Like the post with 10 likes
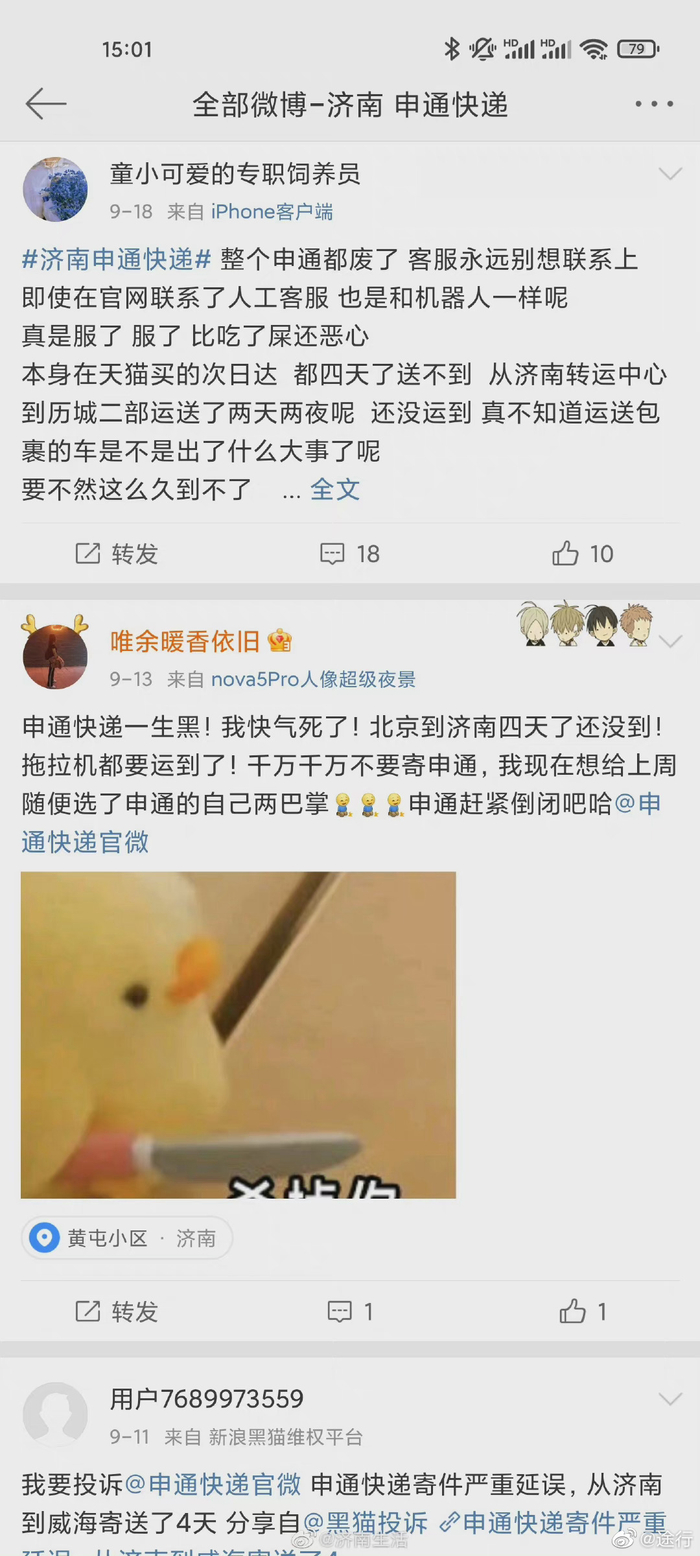700x1556 pixels. coord(583,553)
